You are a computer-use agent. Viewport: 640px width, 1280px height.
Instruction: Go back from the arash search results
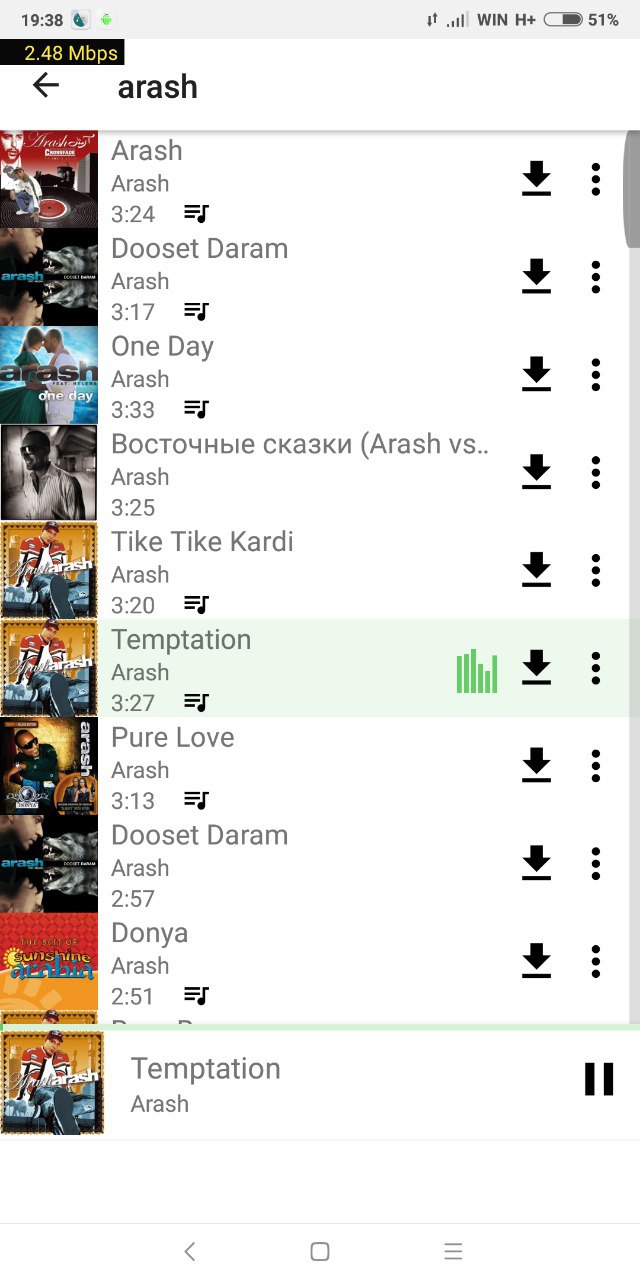pos(46,86)
